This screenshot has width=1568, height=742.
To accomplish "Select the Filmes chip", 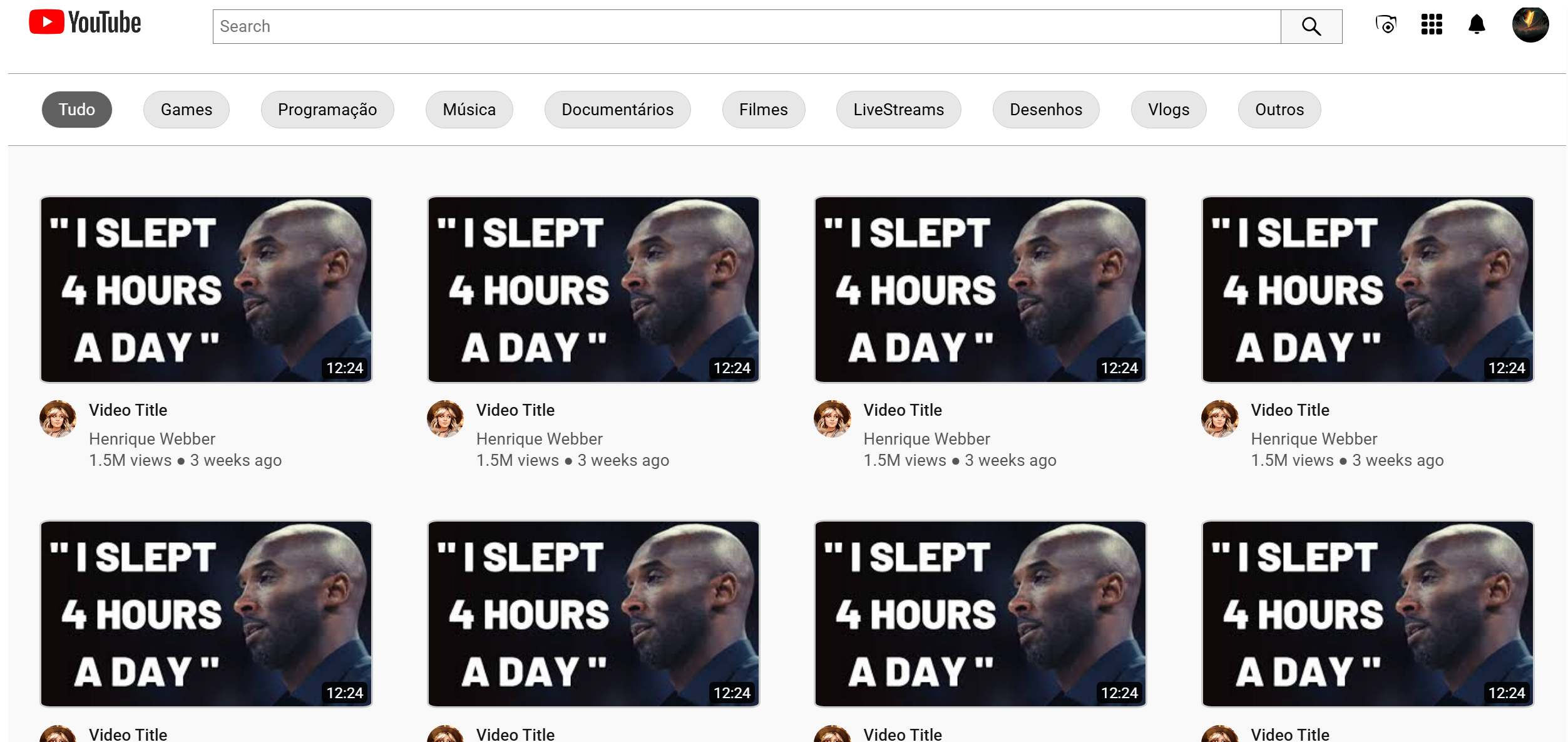I will pyautogui.click(x=764, y=110).
